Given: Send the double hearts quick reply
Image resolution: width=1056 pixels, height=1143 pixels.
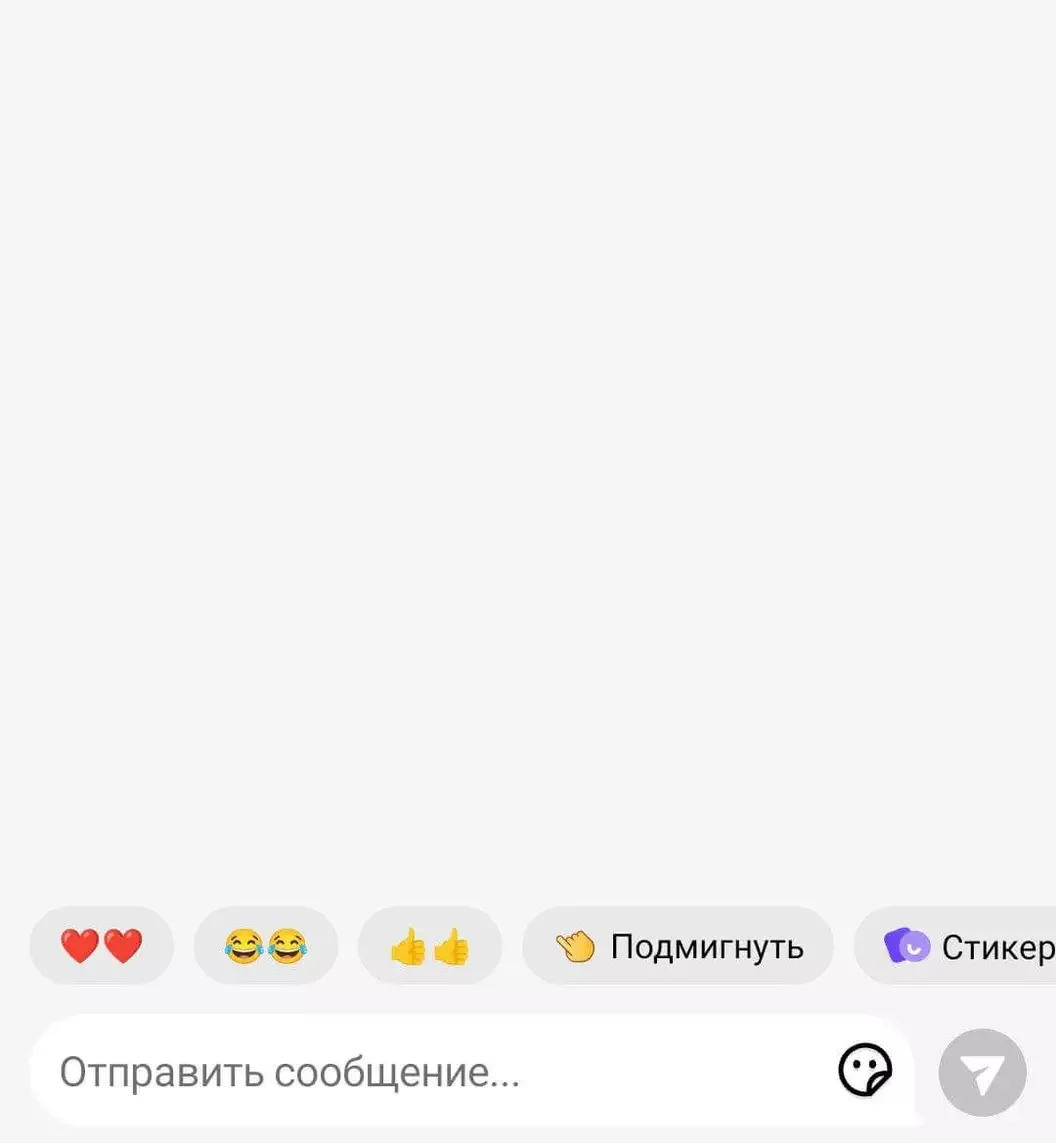Looking at the screenshot, I should (102, 946).
